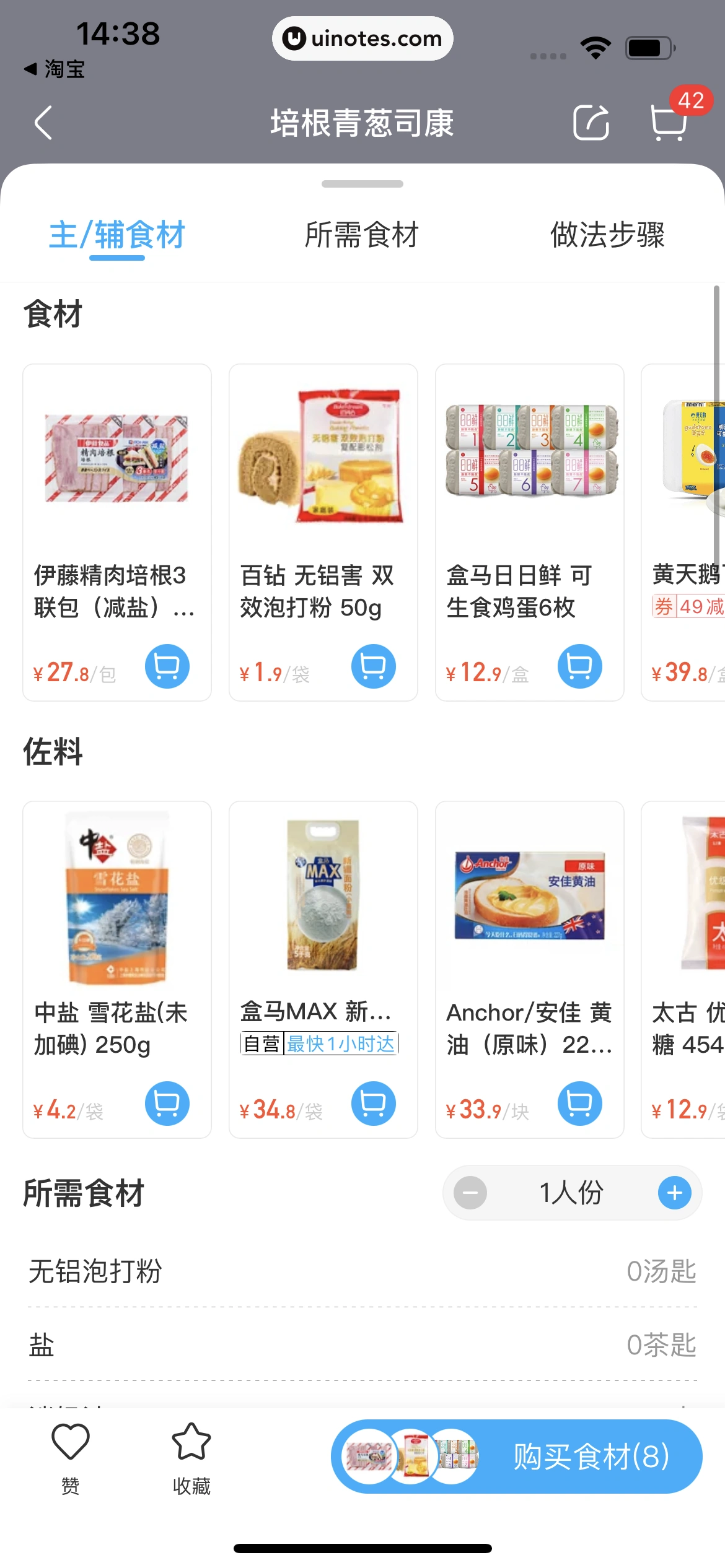Add 伊藤精肉培根 to cart via its cart icon

tap(167, 666)
